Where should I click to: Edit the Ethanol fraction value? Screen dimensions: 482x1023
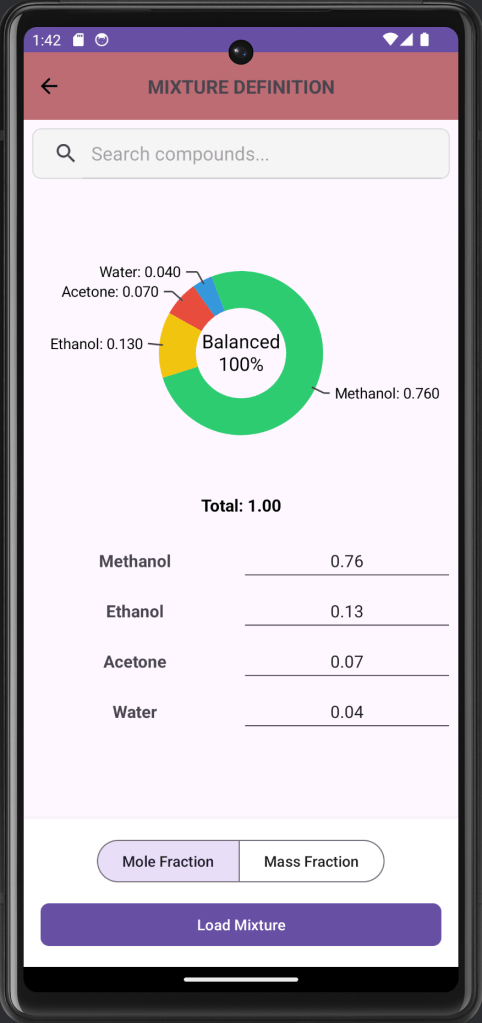(x=346, y=611)
